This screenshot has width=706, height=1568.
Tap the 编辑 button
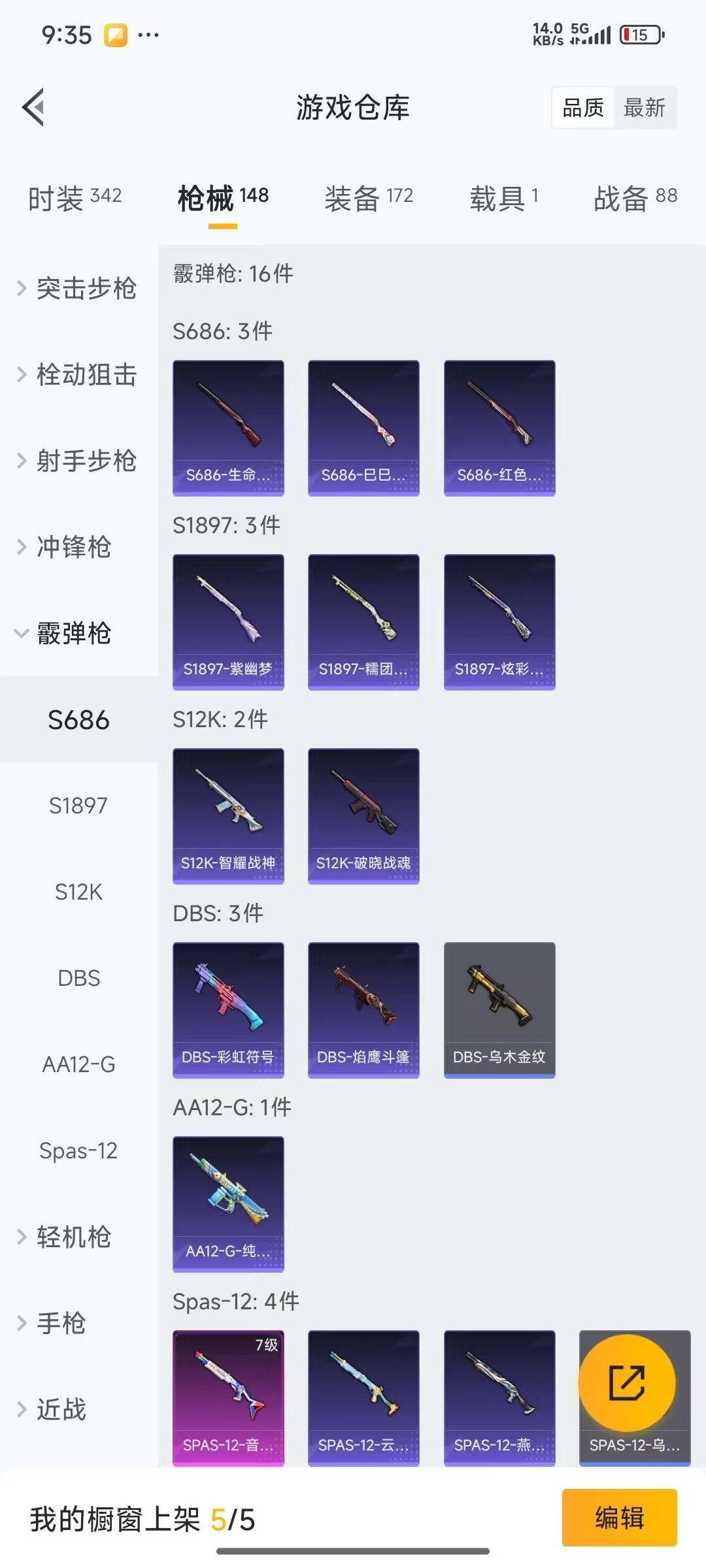coord(619,1518)
